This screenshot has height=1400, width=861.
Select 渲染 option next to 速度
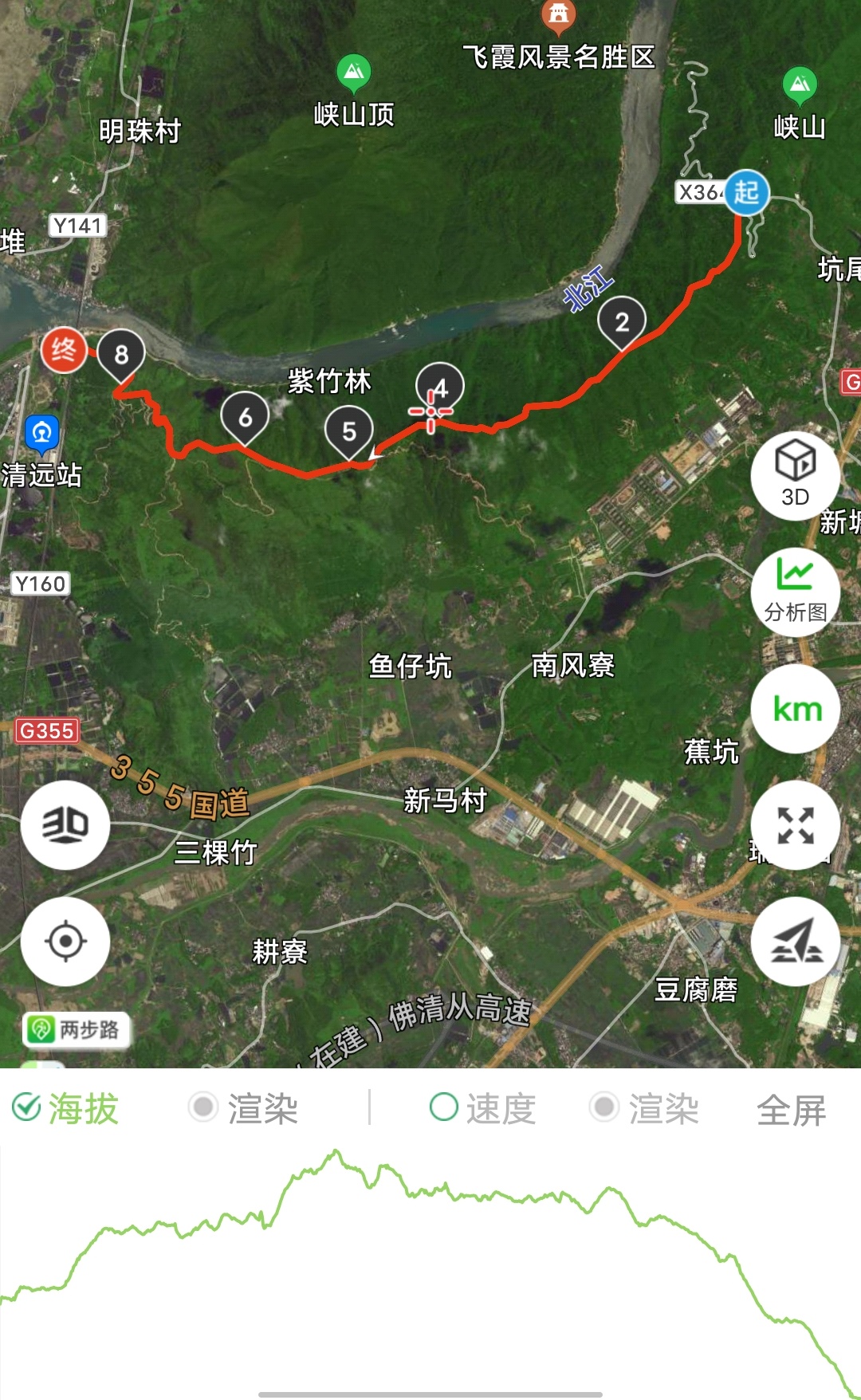coord(645,1108)
